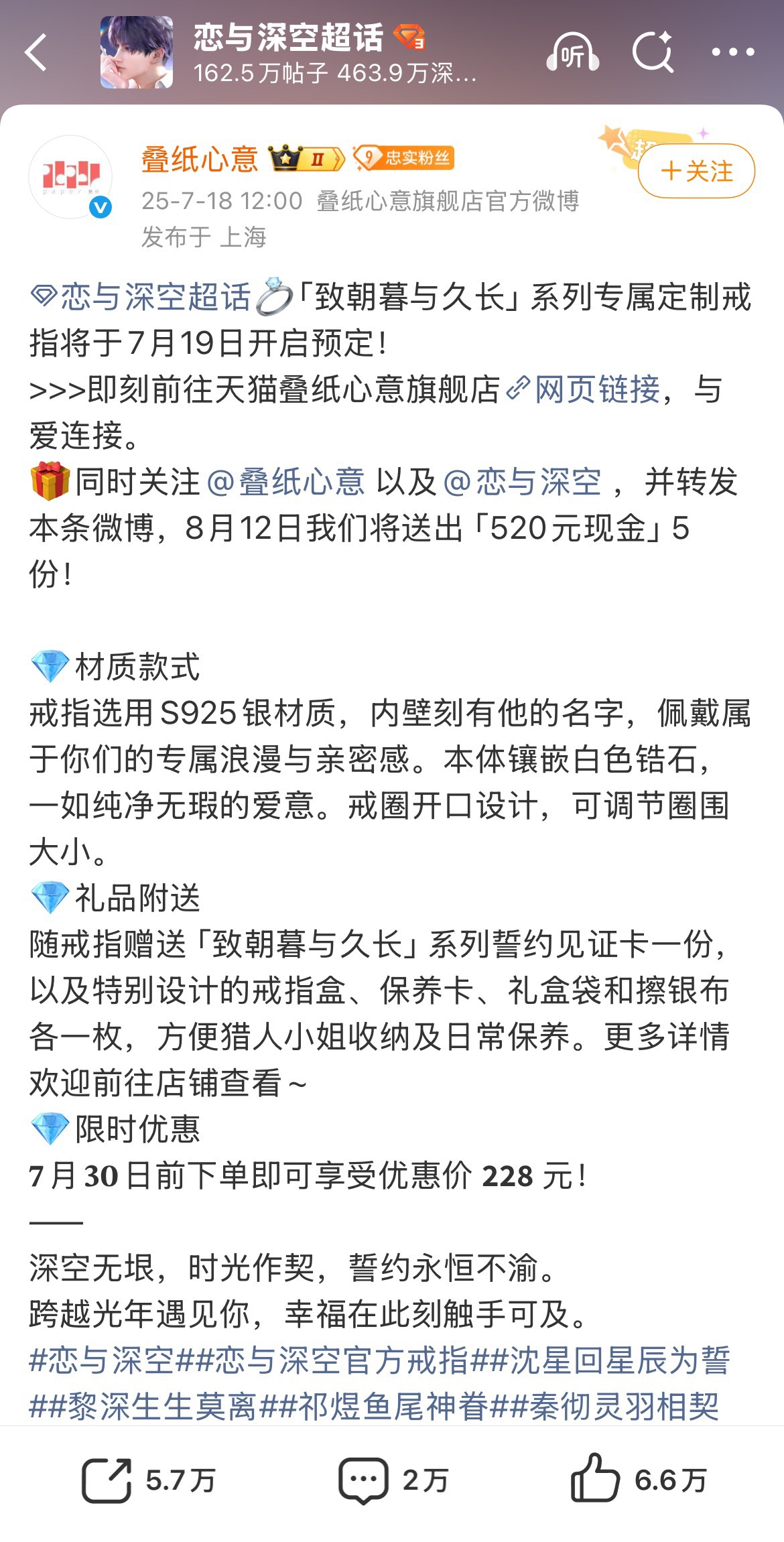Open the three-dot overflow menu
Viewport: 784px width, 1542px height.
tap(732, 52)
